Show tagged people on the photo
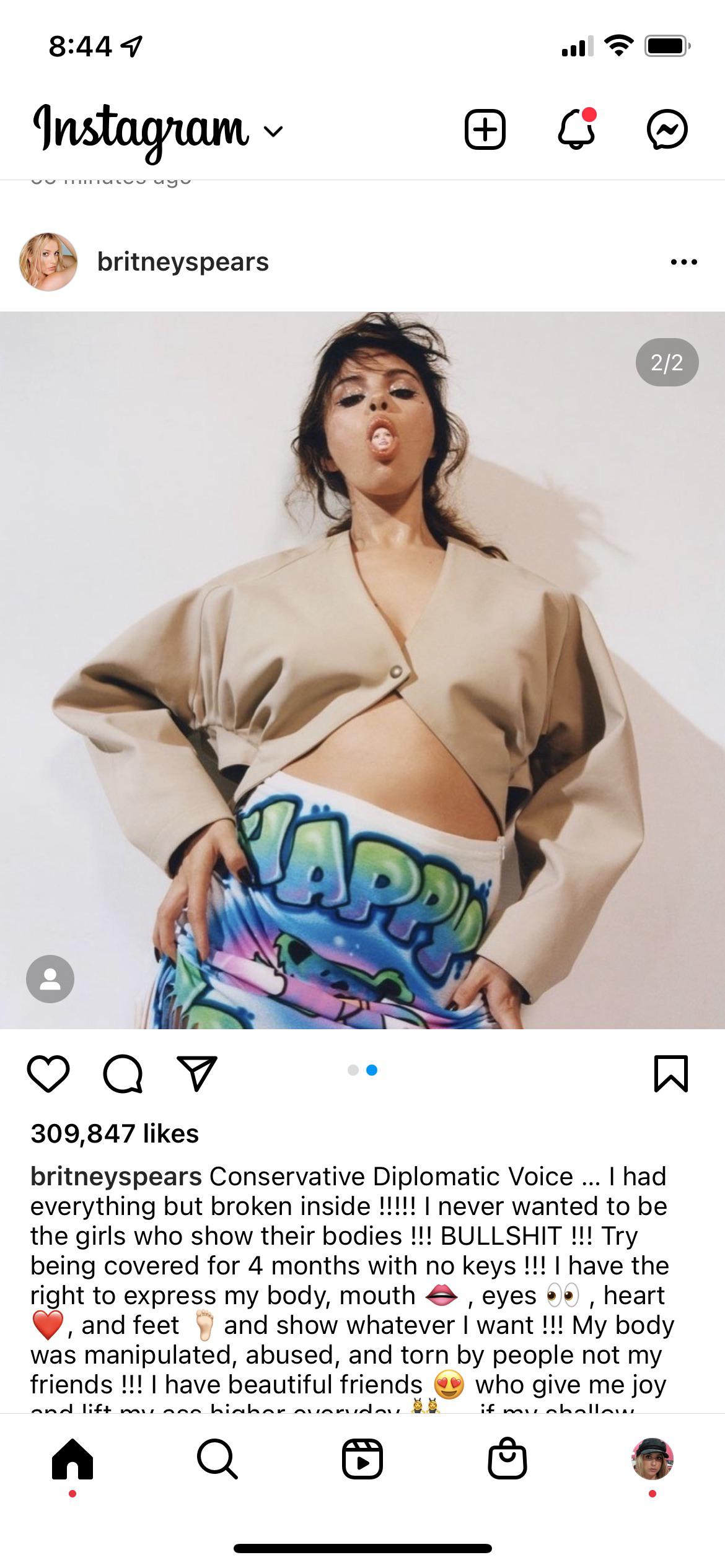The height and width of the screenshot is (1568, 725). (x=50, y=978)
